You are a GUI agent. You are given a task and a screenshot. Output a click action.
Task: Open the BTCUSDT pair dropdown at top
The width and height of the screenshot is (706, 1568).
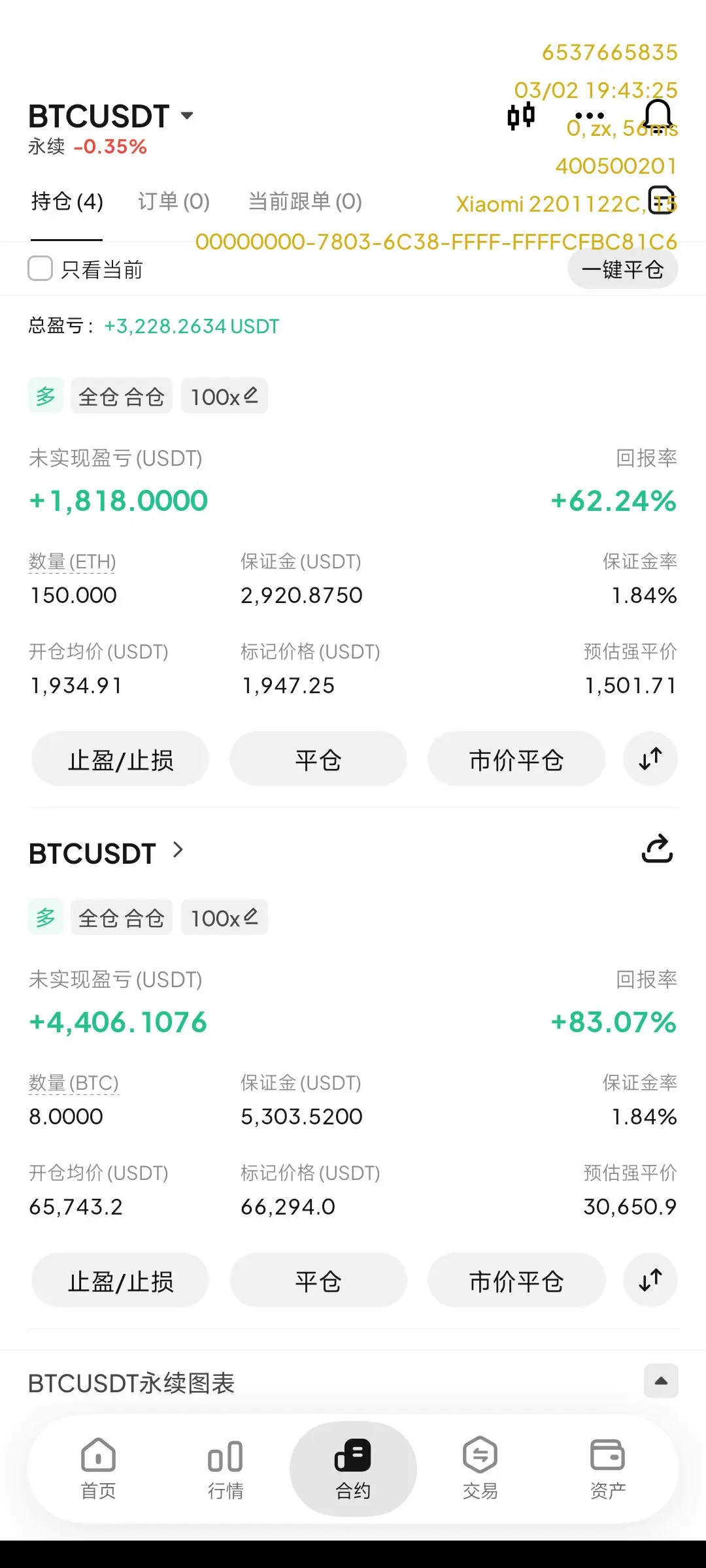111,116
